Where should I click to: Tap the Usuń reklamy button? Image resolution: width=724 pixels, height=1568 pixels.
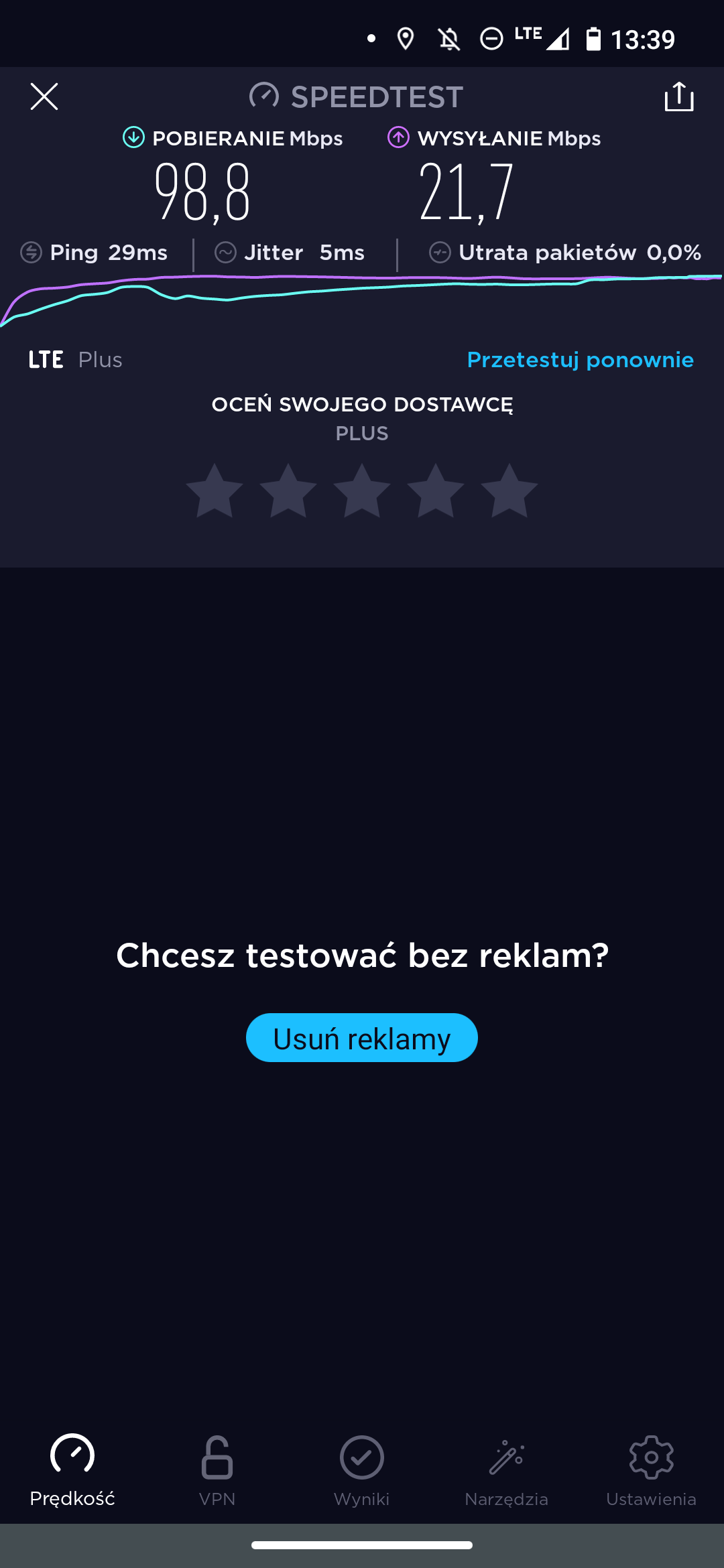click(x=362, y=1038)
